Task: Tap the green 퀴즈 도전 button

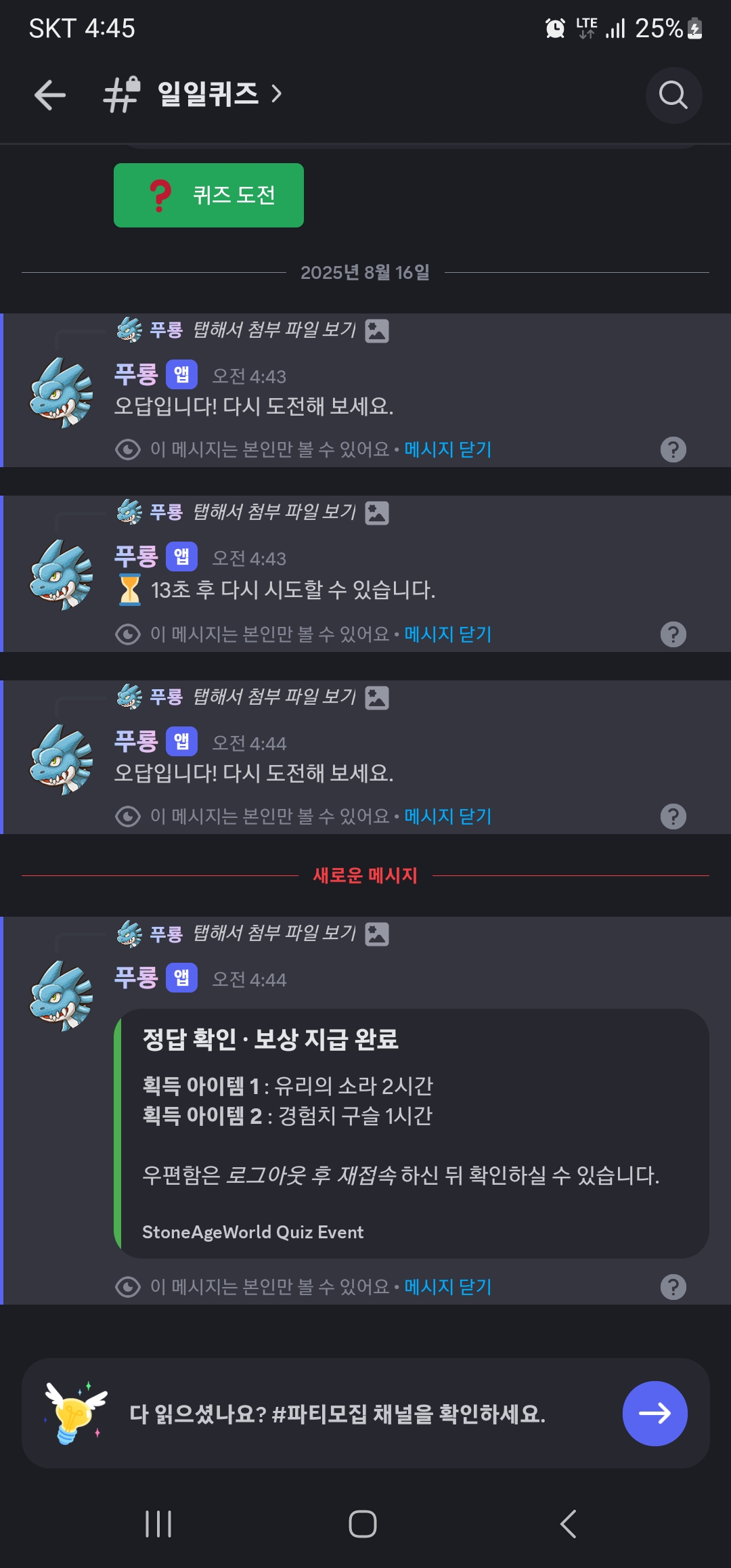Action: (x=208, y=195)
